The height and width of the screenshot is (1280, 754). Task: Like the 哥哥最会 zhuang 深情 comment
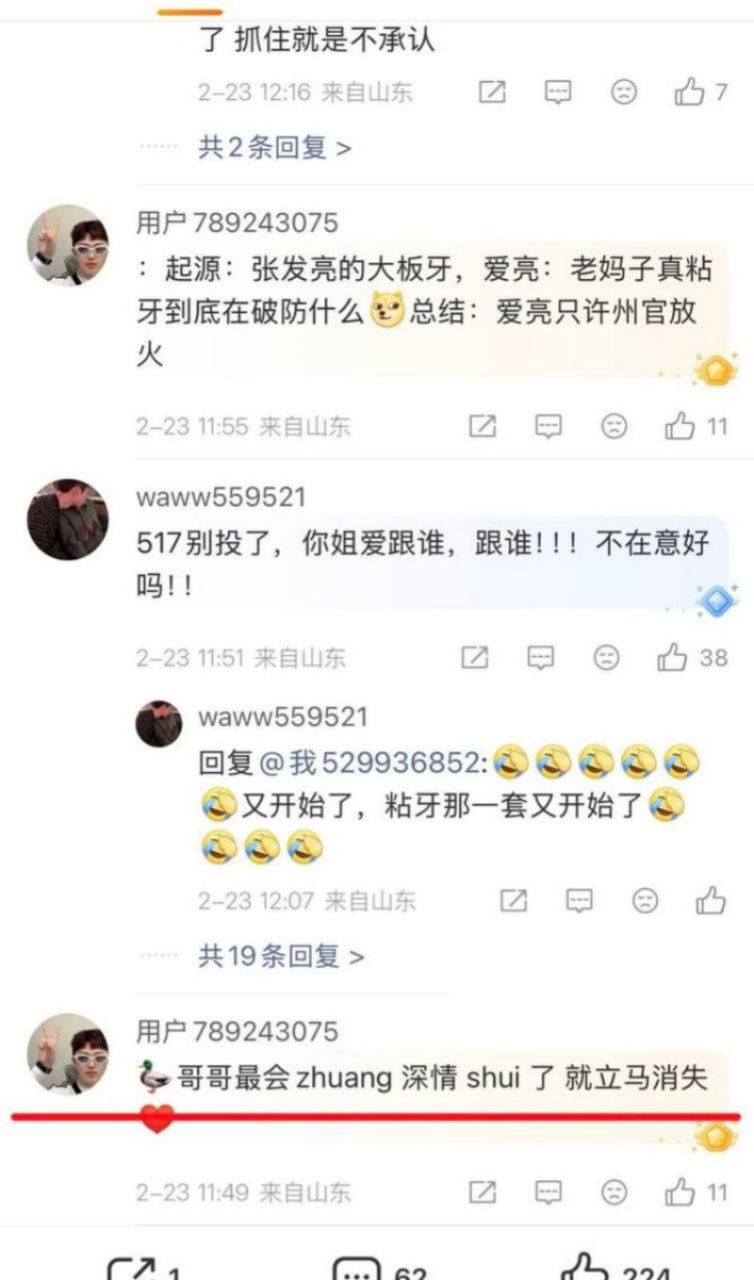pyautogui.click(x=681, y=1192)
